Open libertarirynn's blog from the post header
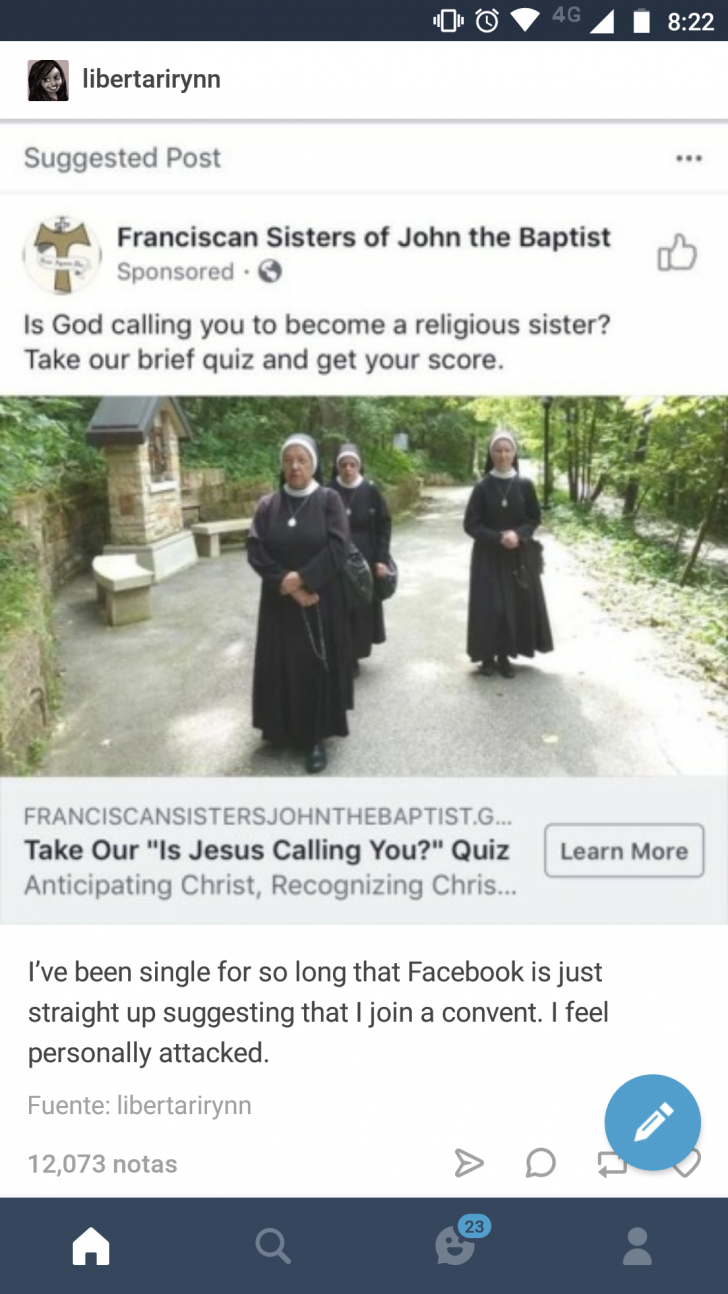The width and height of the screenshot is (728, 1294). point(150,80)
